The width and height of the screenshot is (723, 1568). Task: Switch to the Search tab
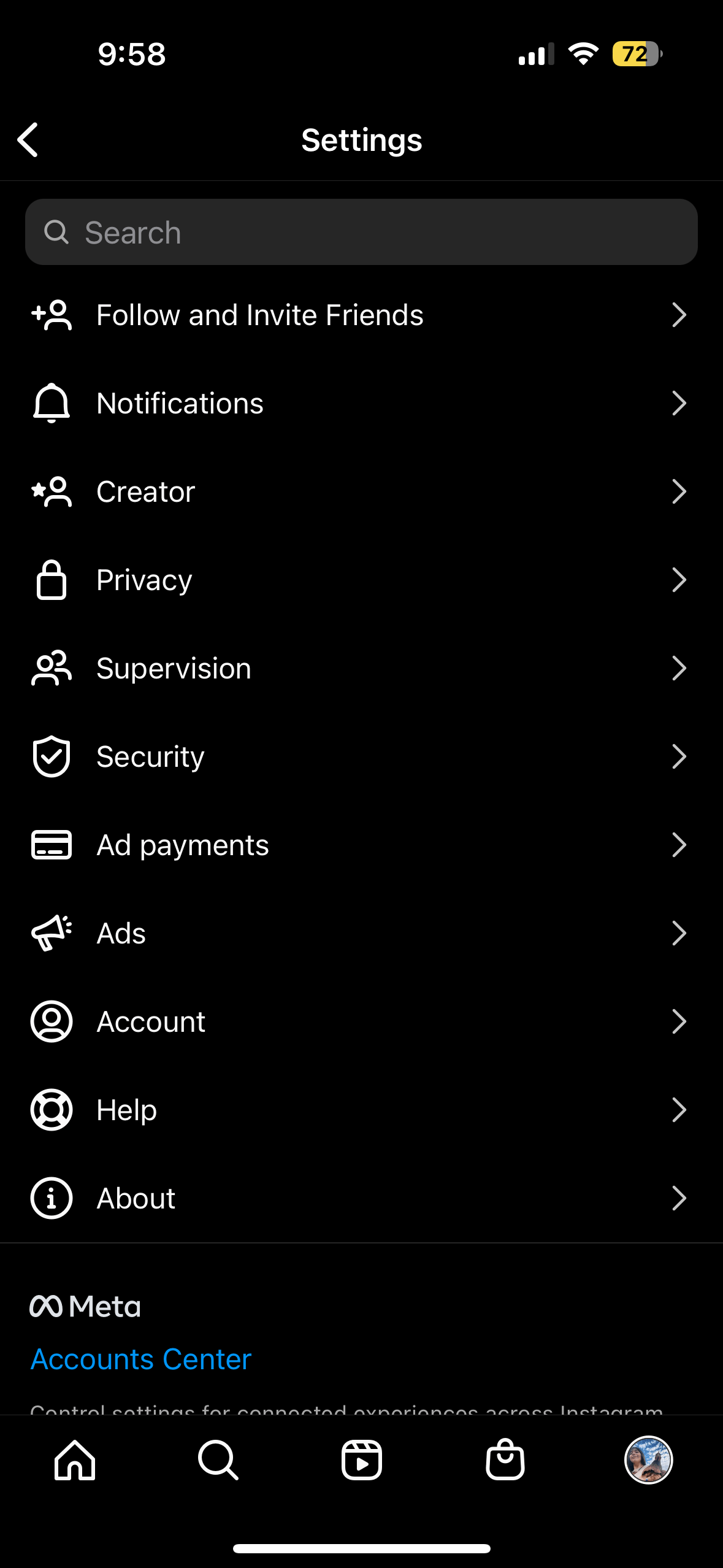click(218, 1460)
